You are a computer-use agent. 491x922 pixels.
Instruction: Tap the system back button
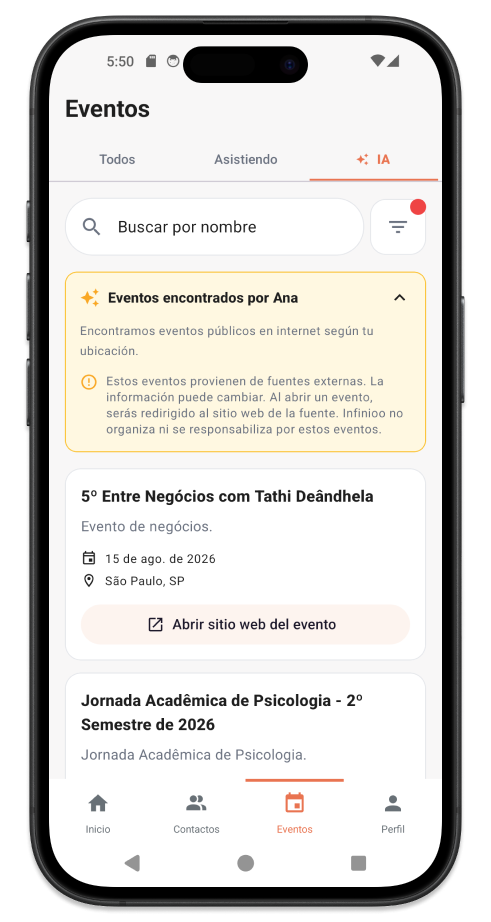[132, 863]
